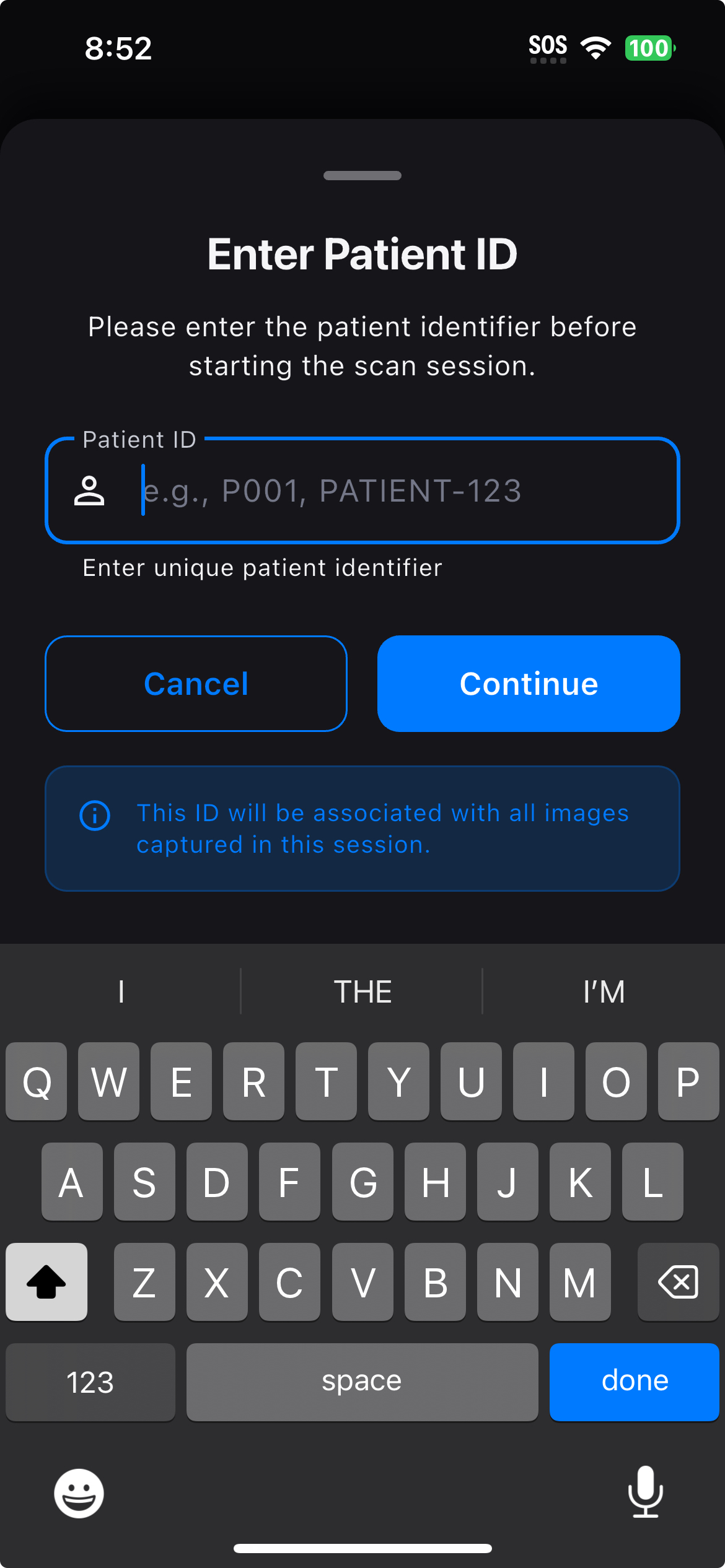Select the 'I'M' predictive text suggestion
The image size is (725, 1568).
tap(604, 991)
